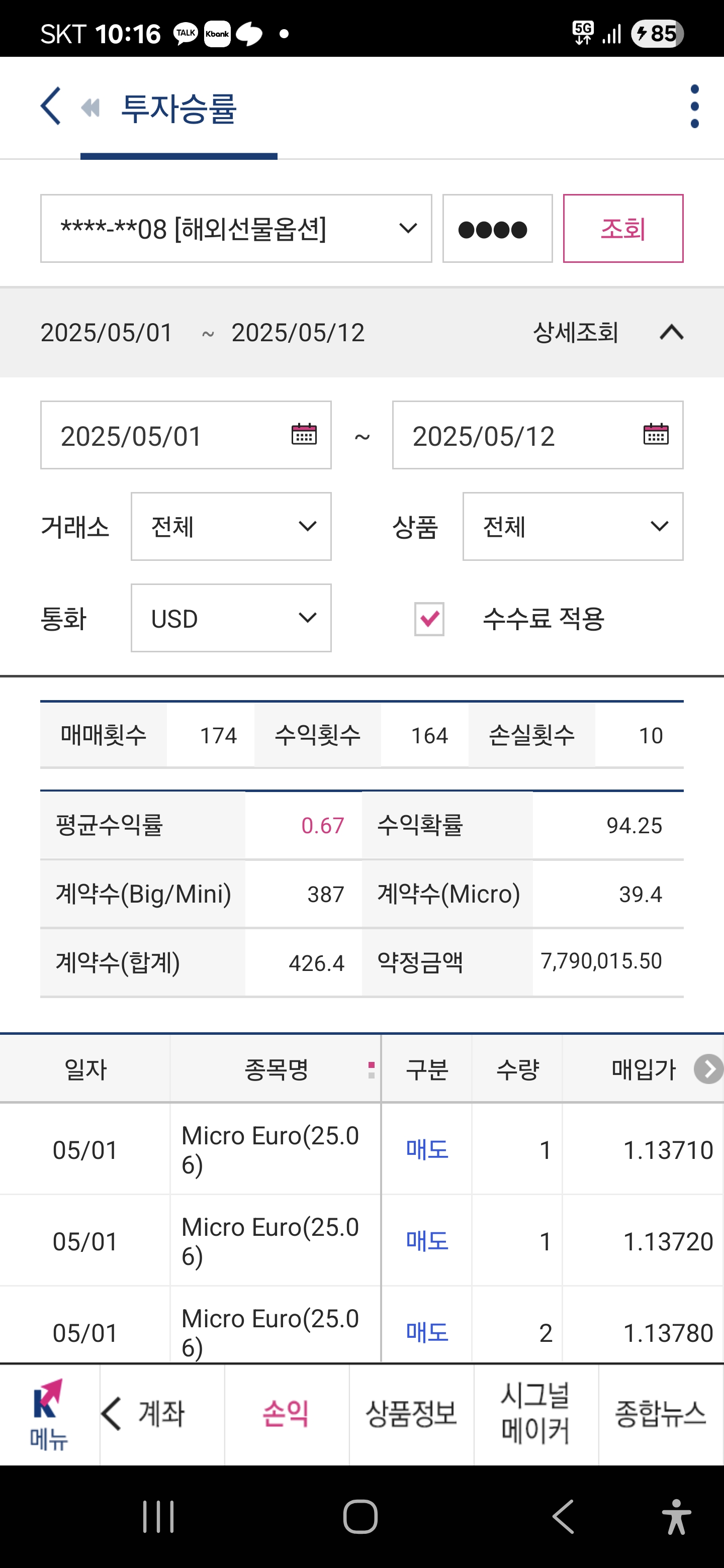This screenshot has height=1568, width=724.
Task: Open the end date calendar picker
Action: coord(656,435)
